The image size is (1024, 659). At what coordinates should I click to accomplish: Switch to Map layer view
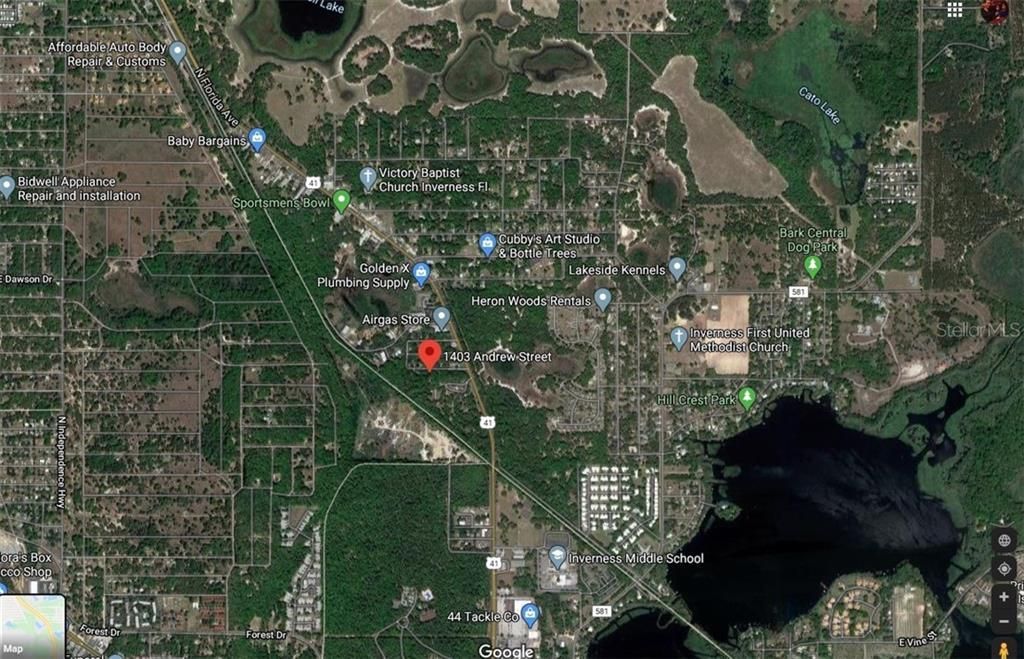click(32, 626)
